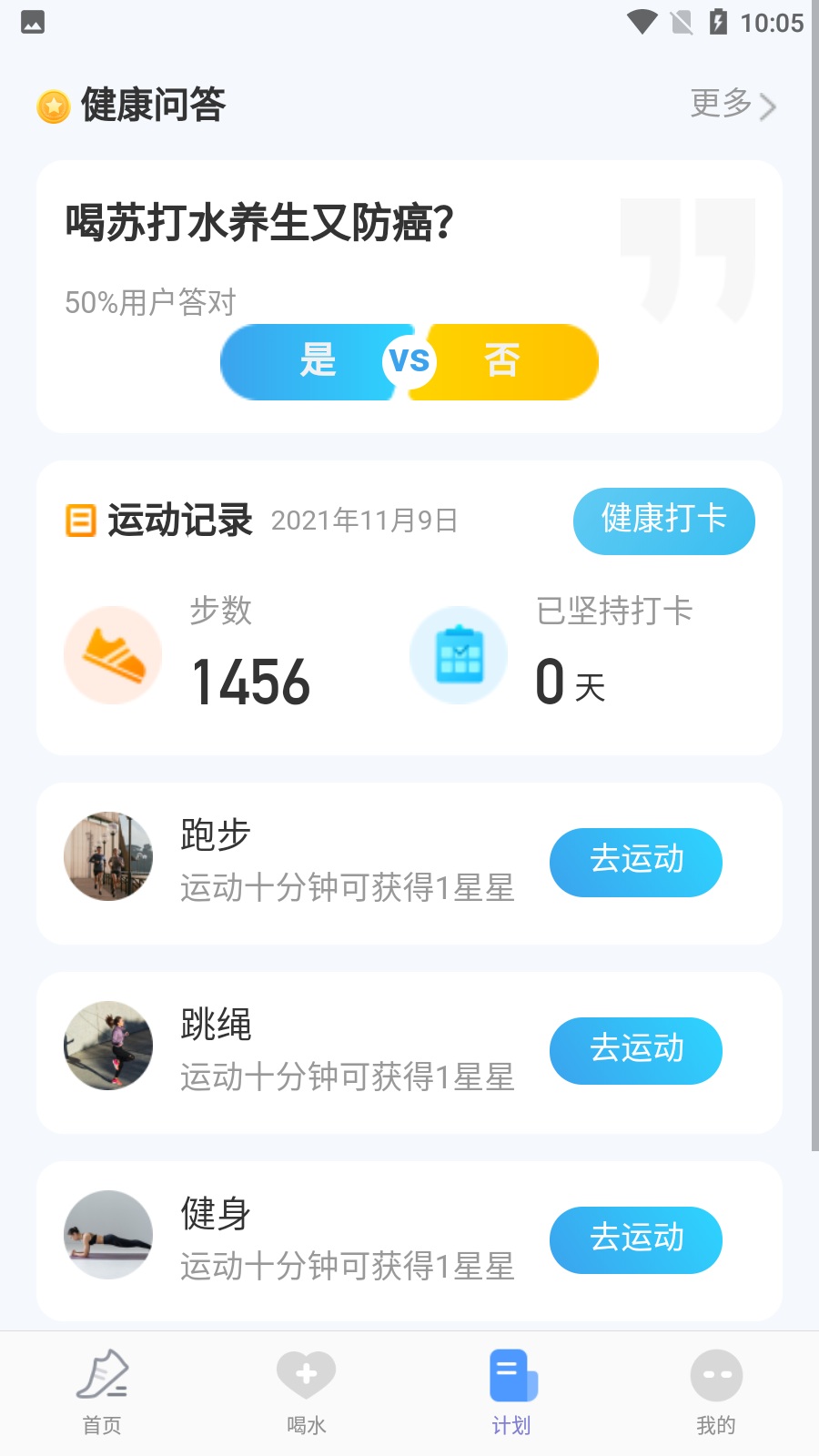
Task: Tap 去运动 next to 跑步
Action: coord(635,862)
